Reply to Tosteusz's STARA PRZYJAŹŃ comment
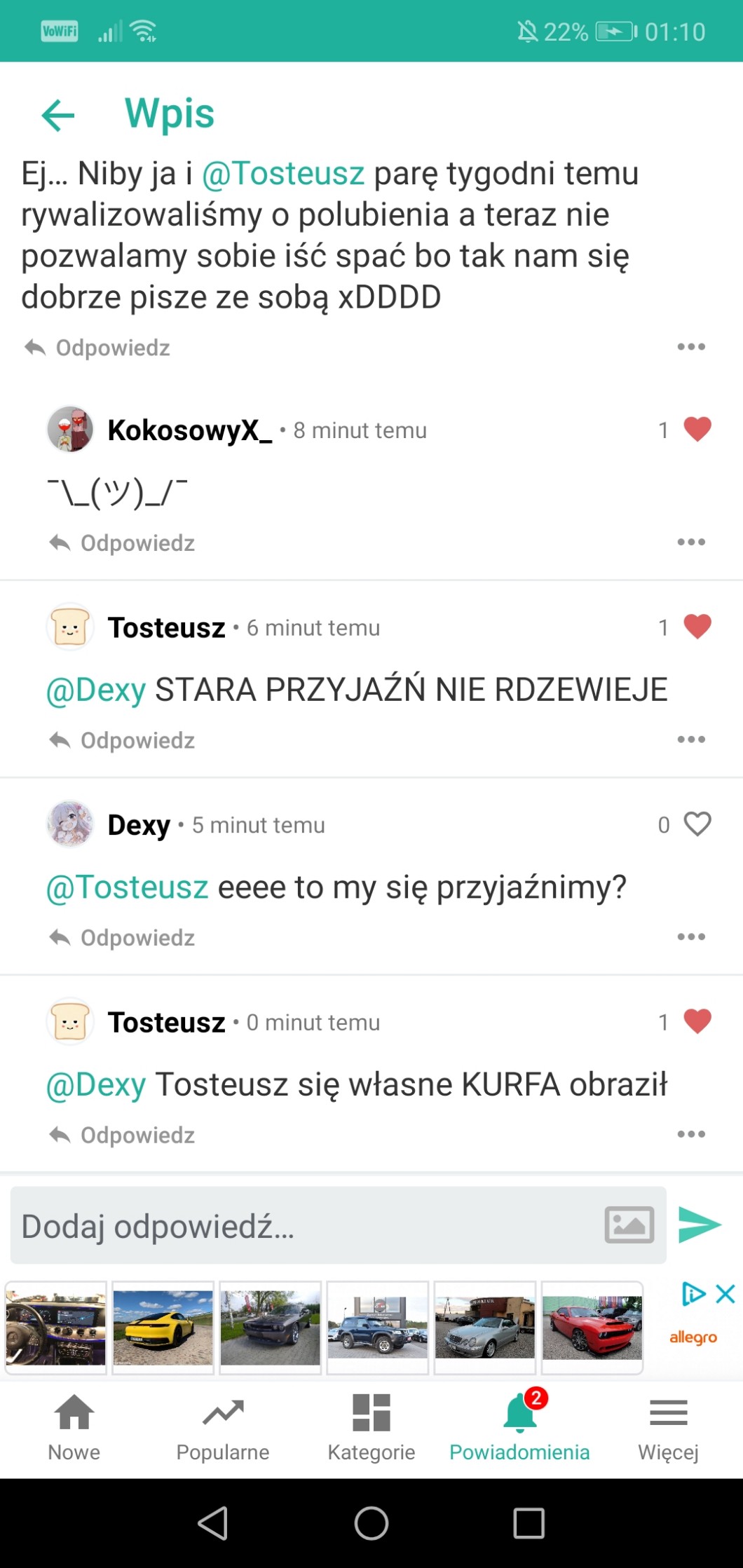Image resolution: width=743 pixels, height=1568 pixels. [123, 740]
